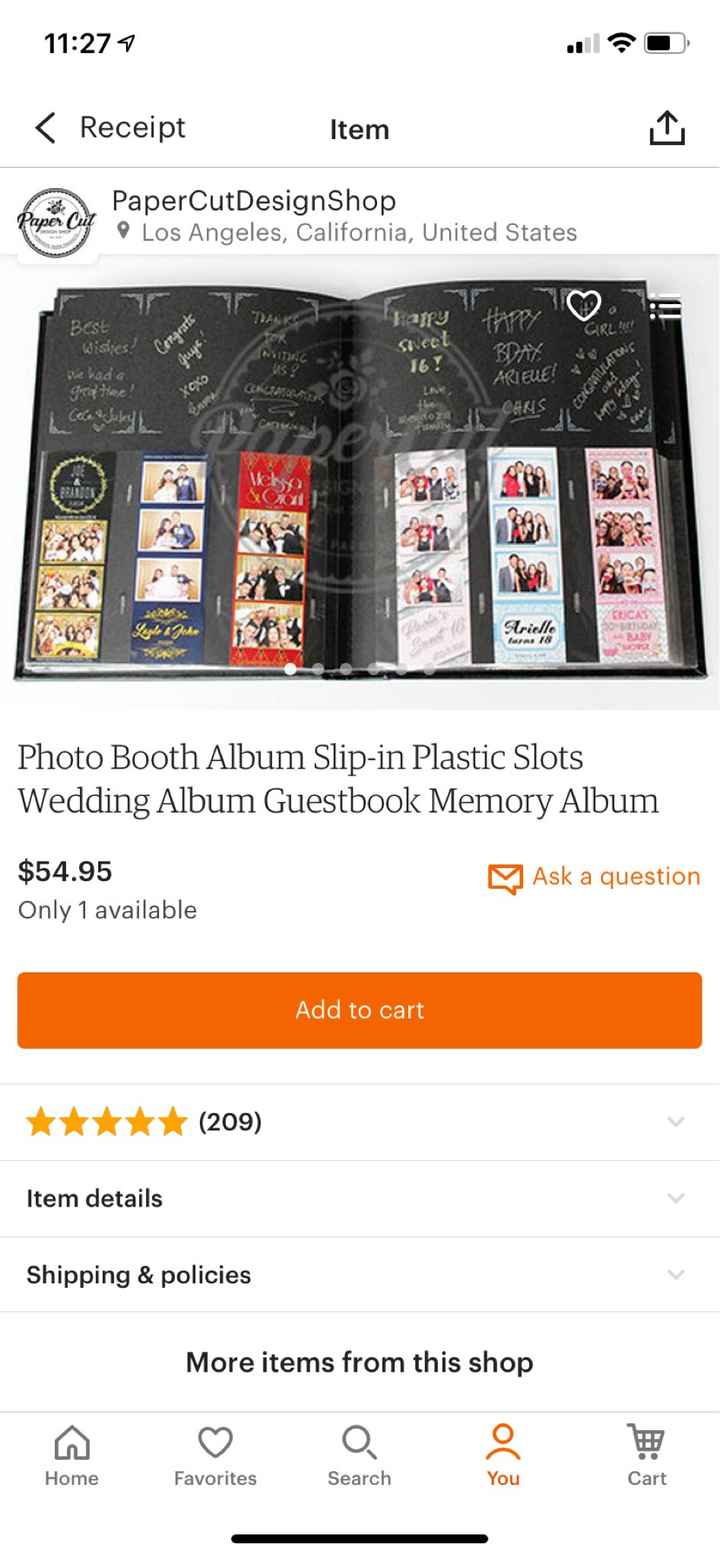
Task: Open the You tab
Action: pyautogui.click(x=503, y=1456)
